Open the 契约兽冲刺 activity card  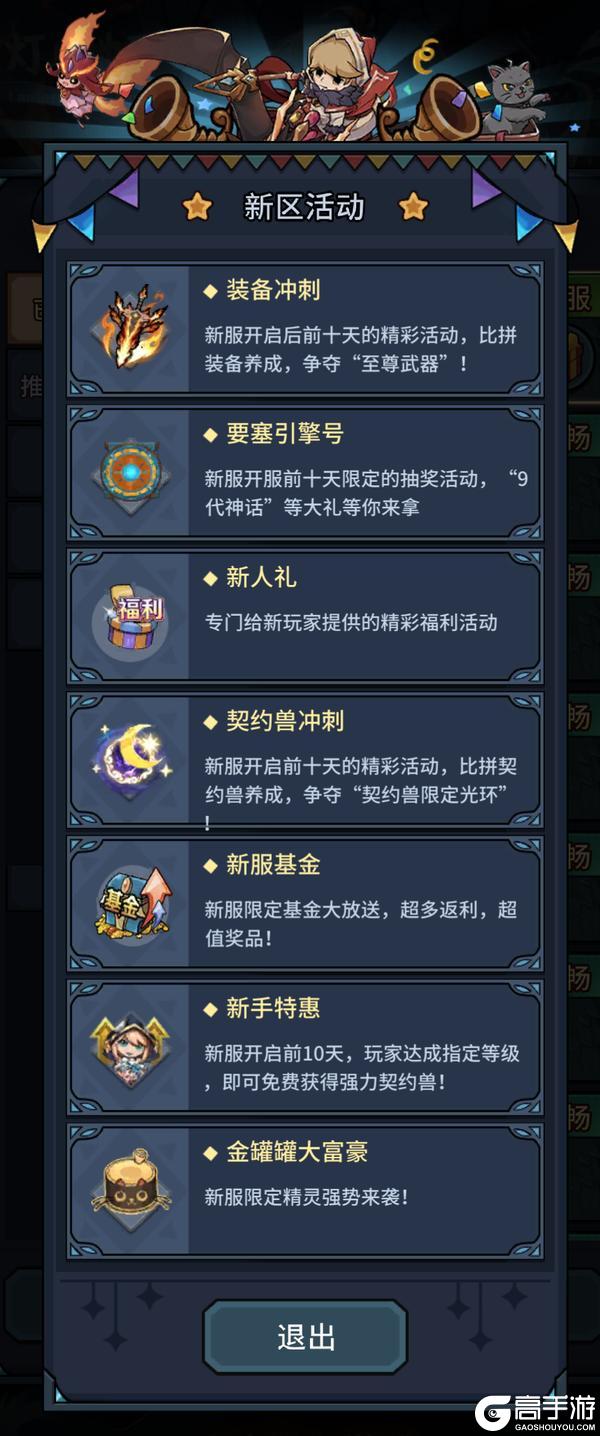click(305, 760)
